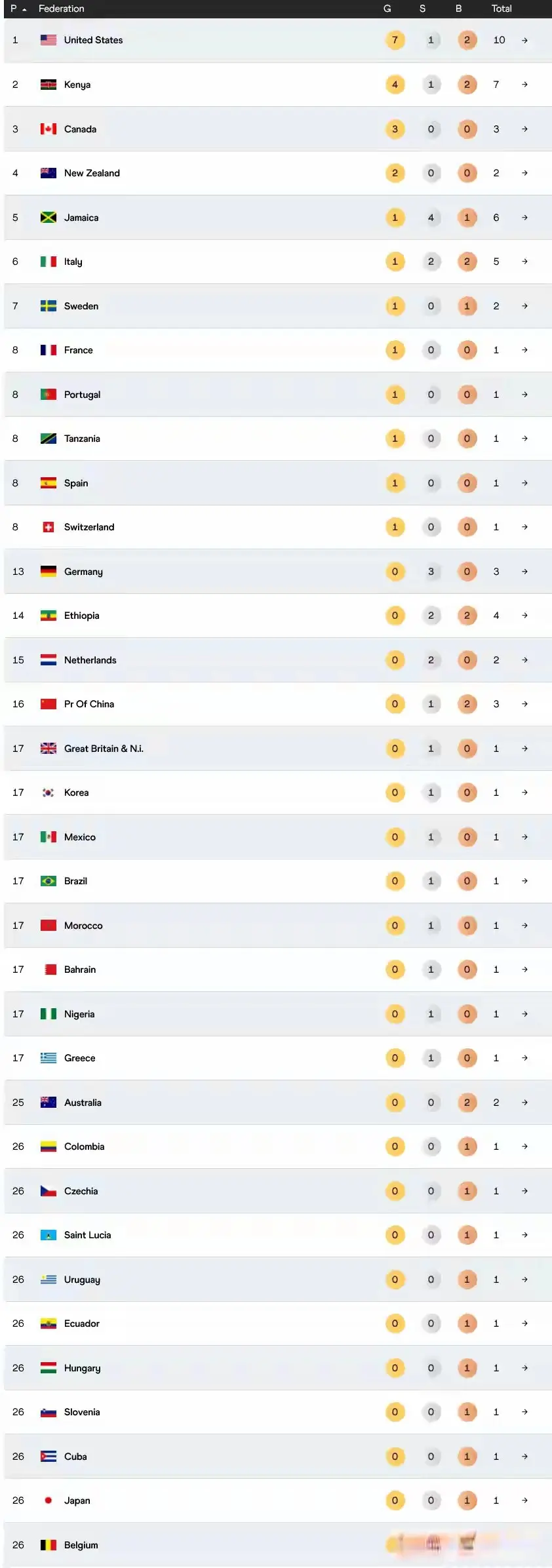Tap the arrow on the Jamaica row
Screen dimensions: 552x1568
pyautogui.click(x=524, y=218)
